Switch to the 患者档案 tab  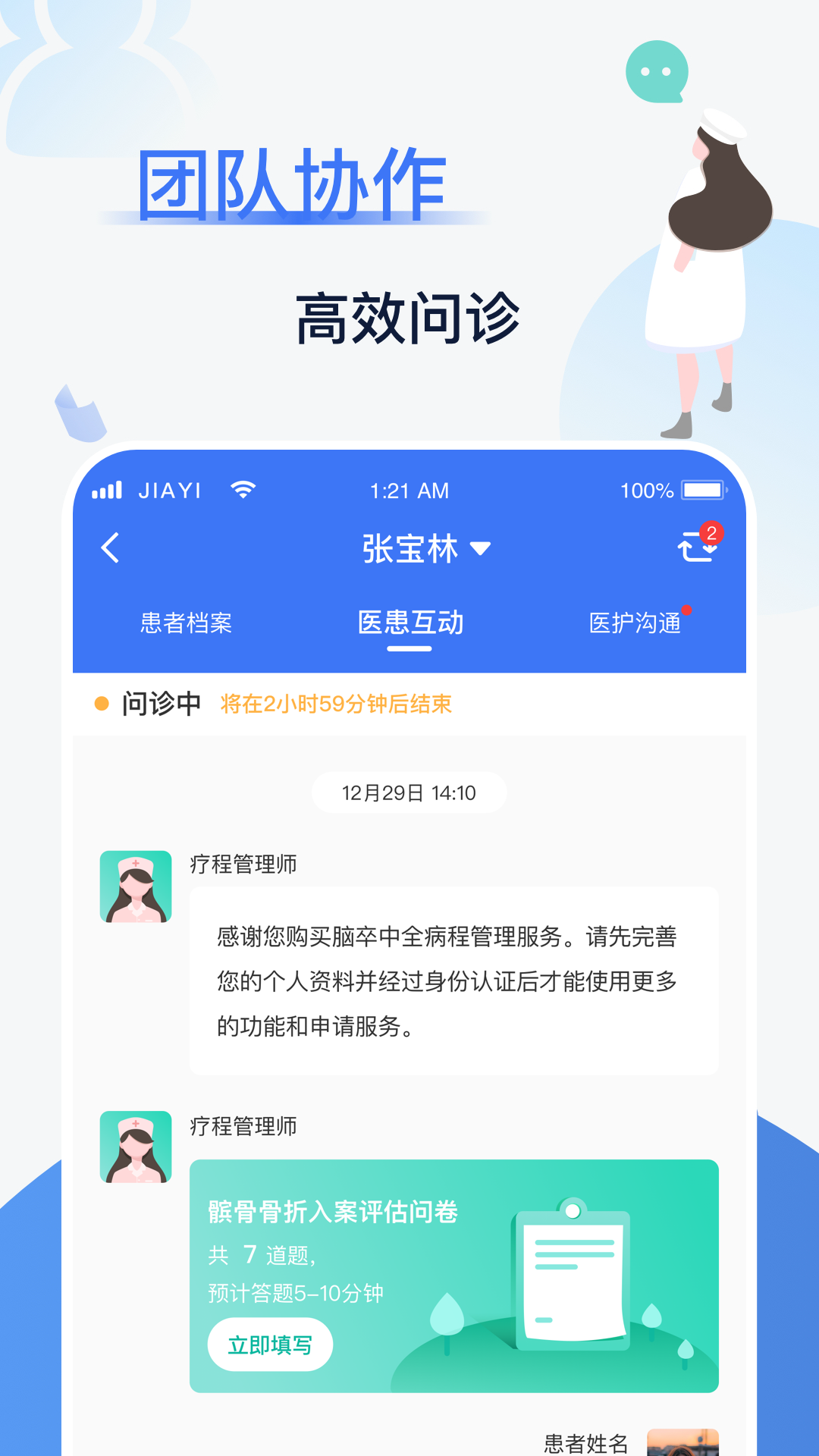(187, 623)
